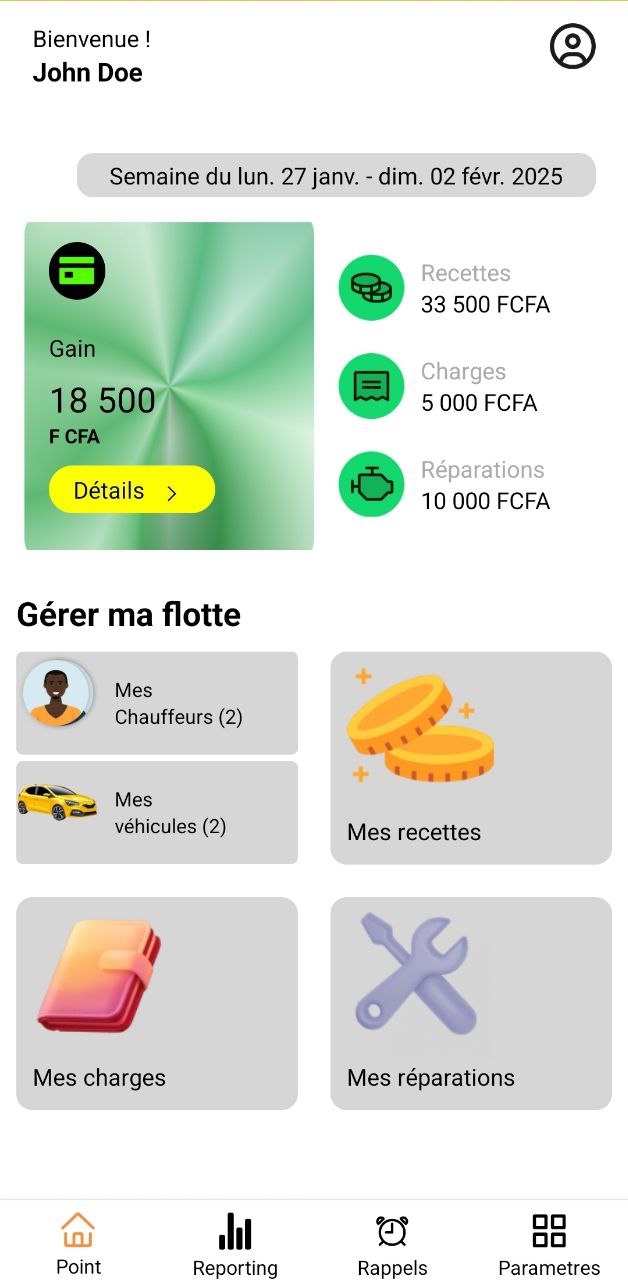This screenshot has width=628, height=1280.
Task: Select the week date range selector
Action: [336, 176]
